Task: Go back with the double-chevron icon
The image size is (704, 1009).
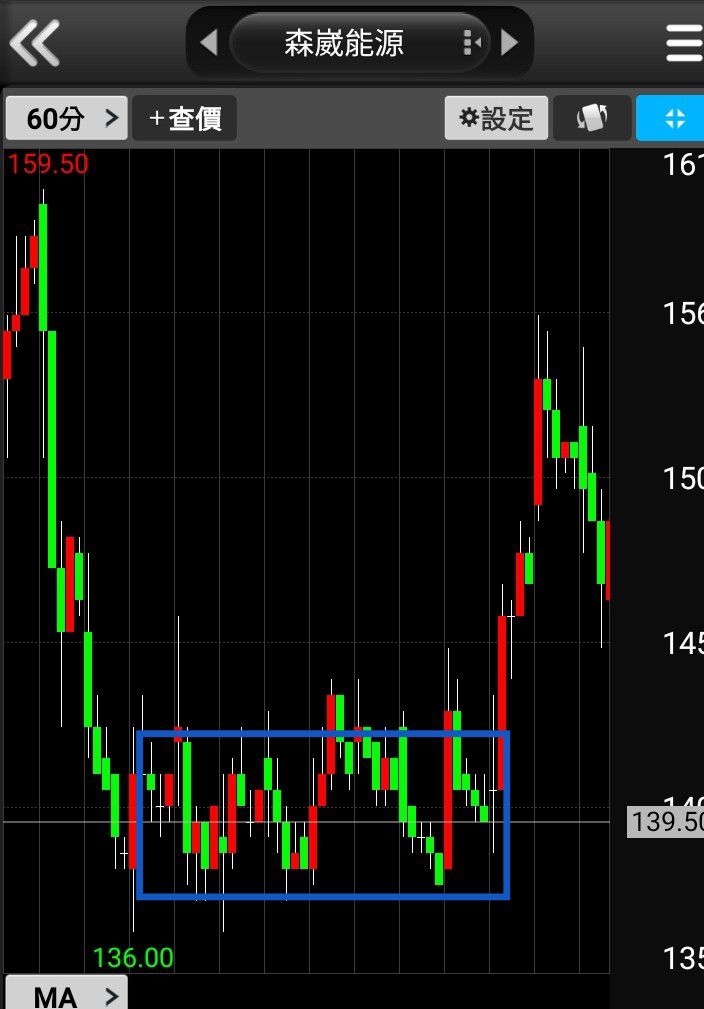Action: click(35, 42)
